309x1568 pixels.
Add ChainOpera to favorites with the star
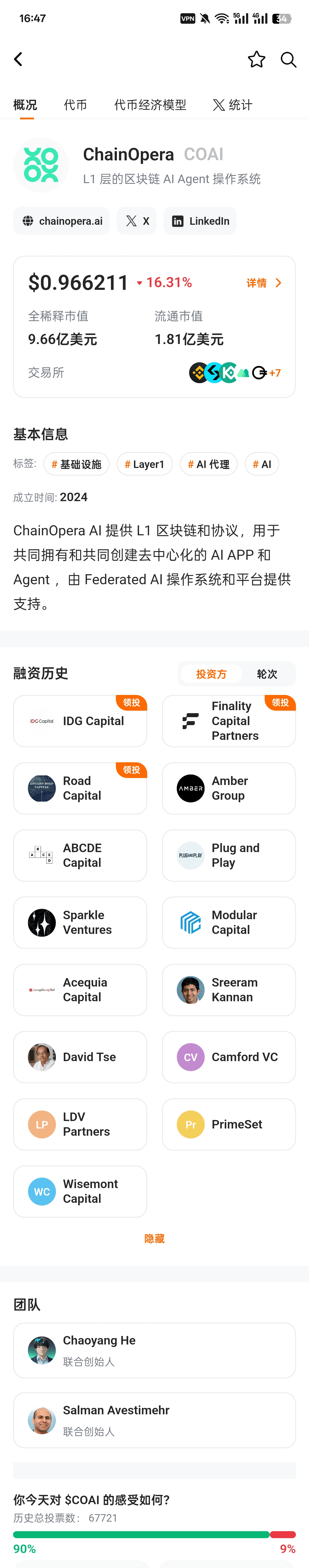pos(256,59)
